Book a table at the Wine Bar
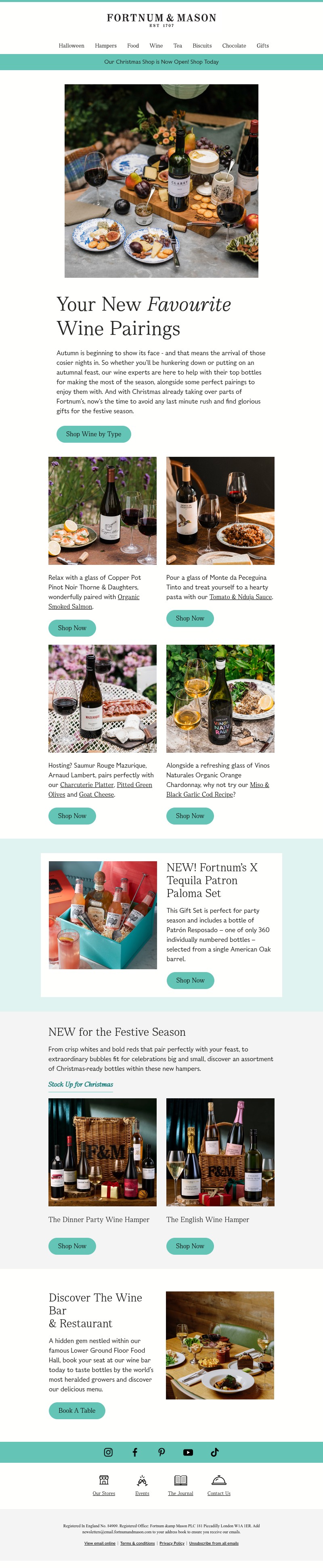This screenshot has width=323, height=1568. pos(77,1410)
